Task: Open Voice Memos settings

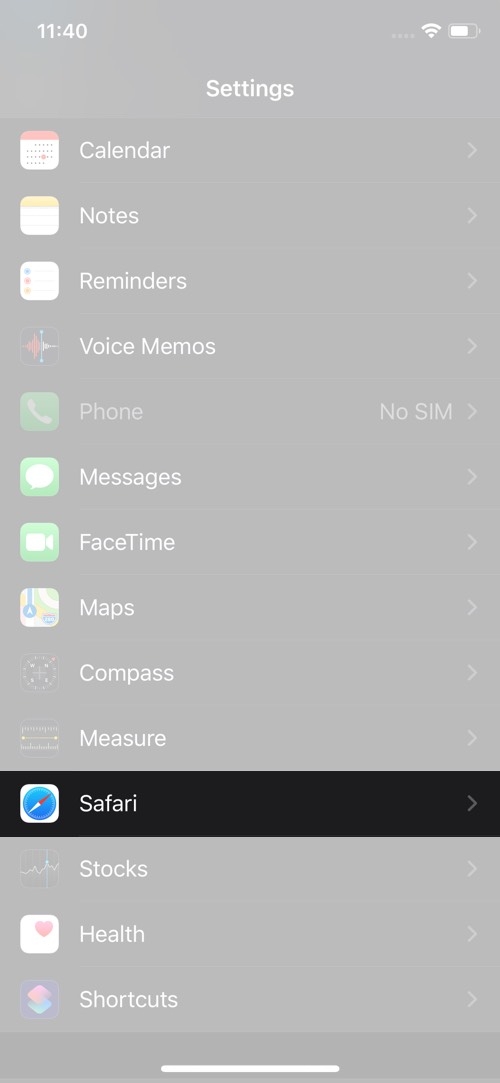Action: click(x=250, y=346)
